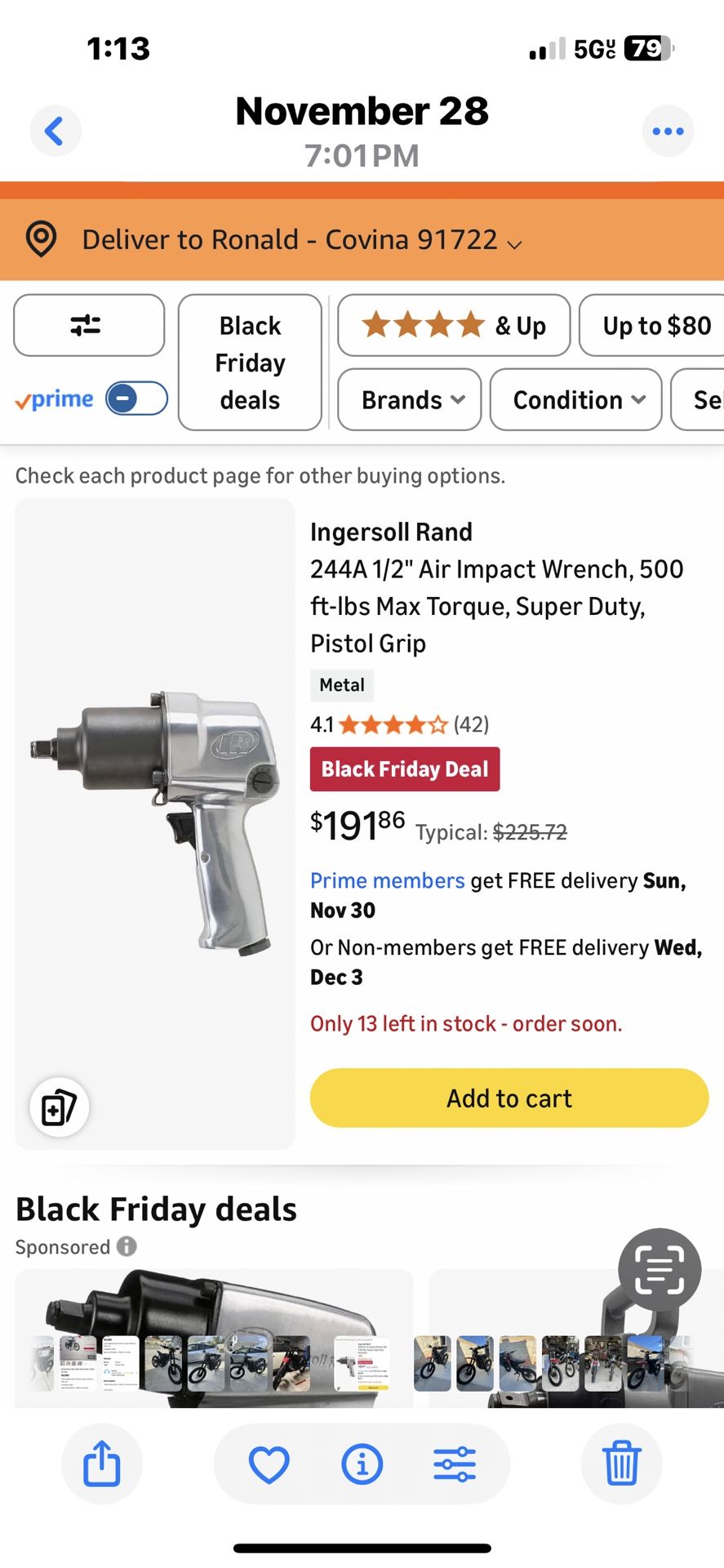Disable the Prime filter toggle
Screen dimensions: 724x1568
click(x=135, y=399)
